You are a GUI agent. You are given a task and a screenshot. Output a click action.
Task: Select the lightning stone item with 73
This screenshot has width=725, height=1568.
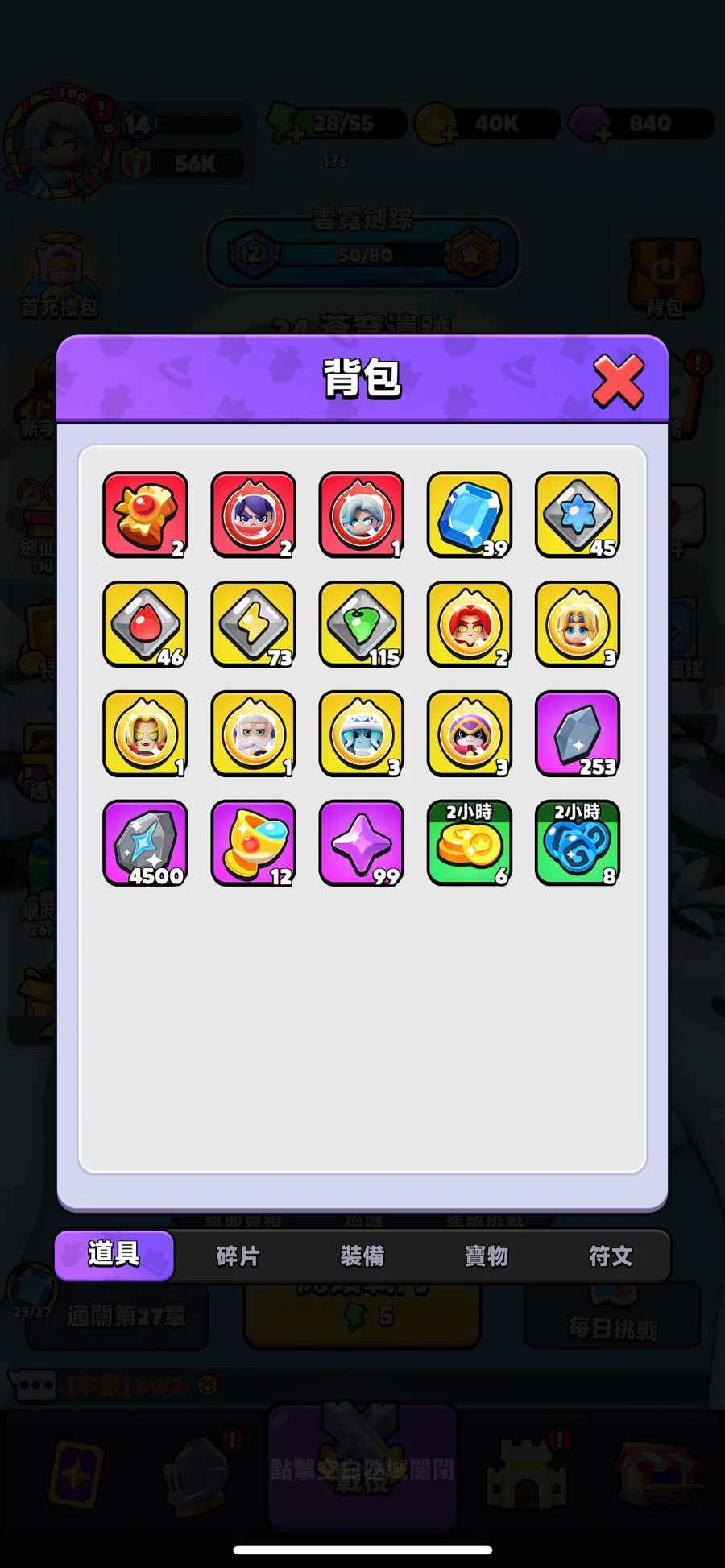(254, 624)
